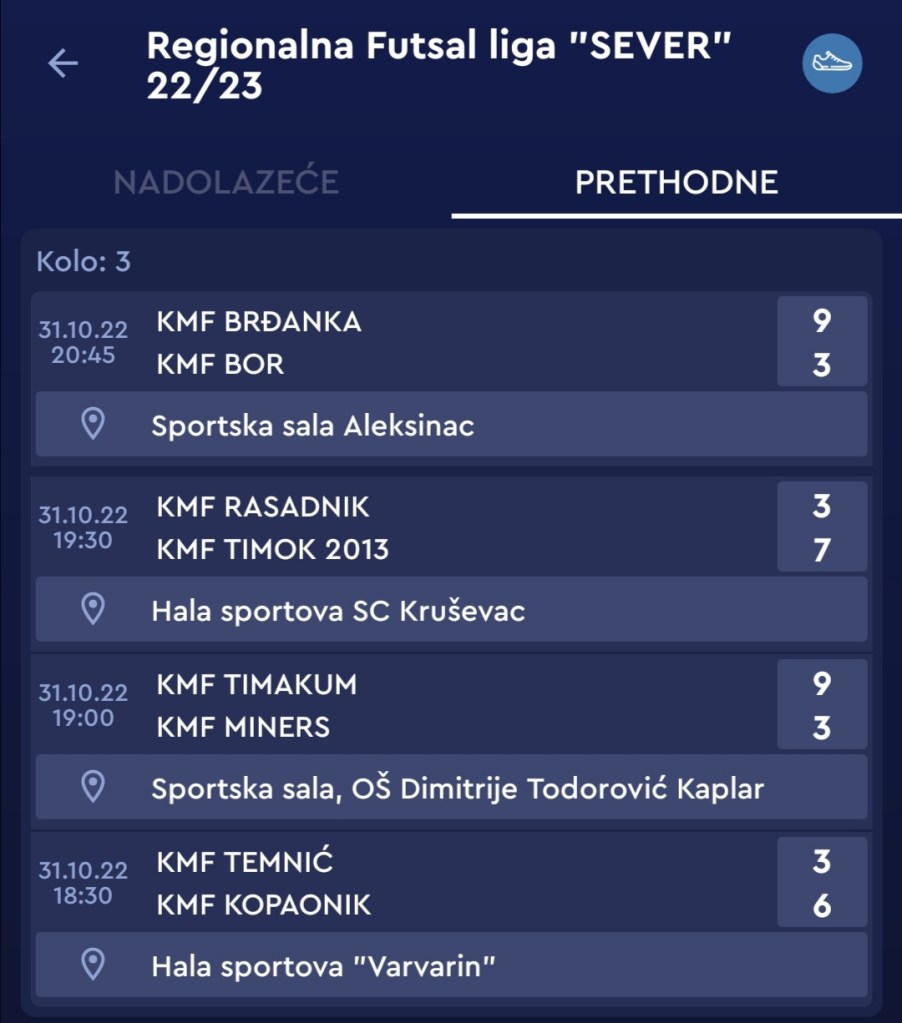
Task: Open match KMF Rasadnik vs KMF Timok 2013
Action: (450, 527)
